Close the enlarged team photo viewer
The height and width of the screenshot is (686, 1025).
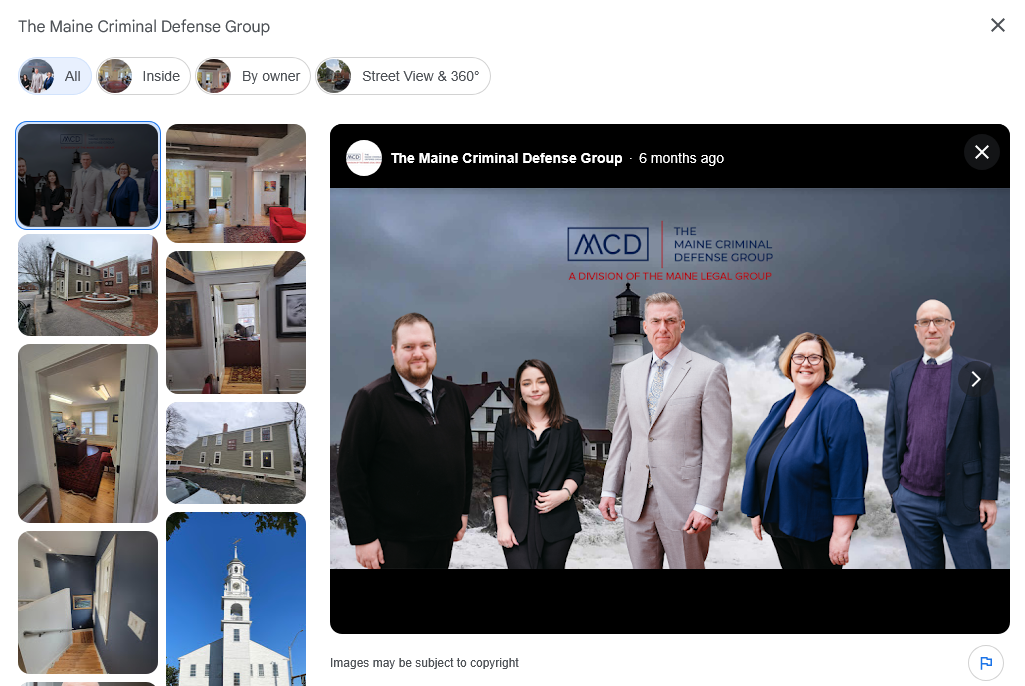[981, 152]
